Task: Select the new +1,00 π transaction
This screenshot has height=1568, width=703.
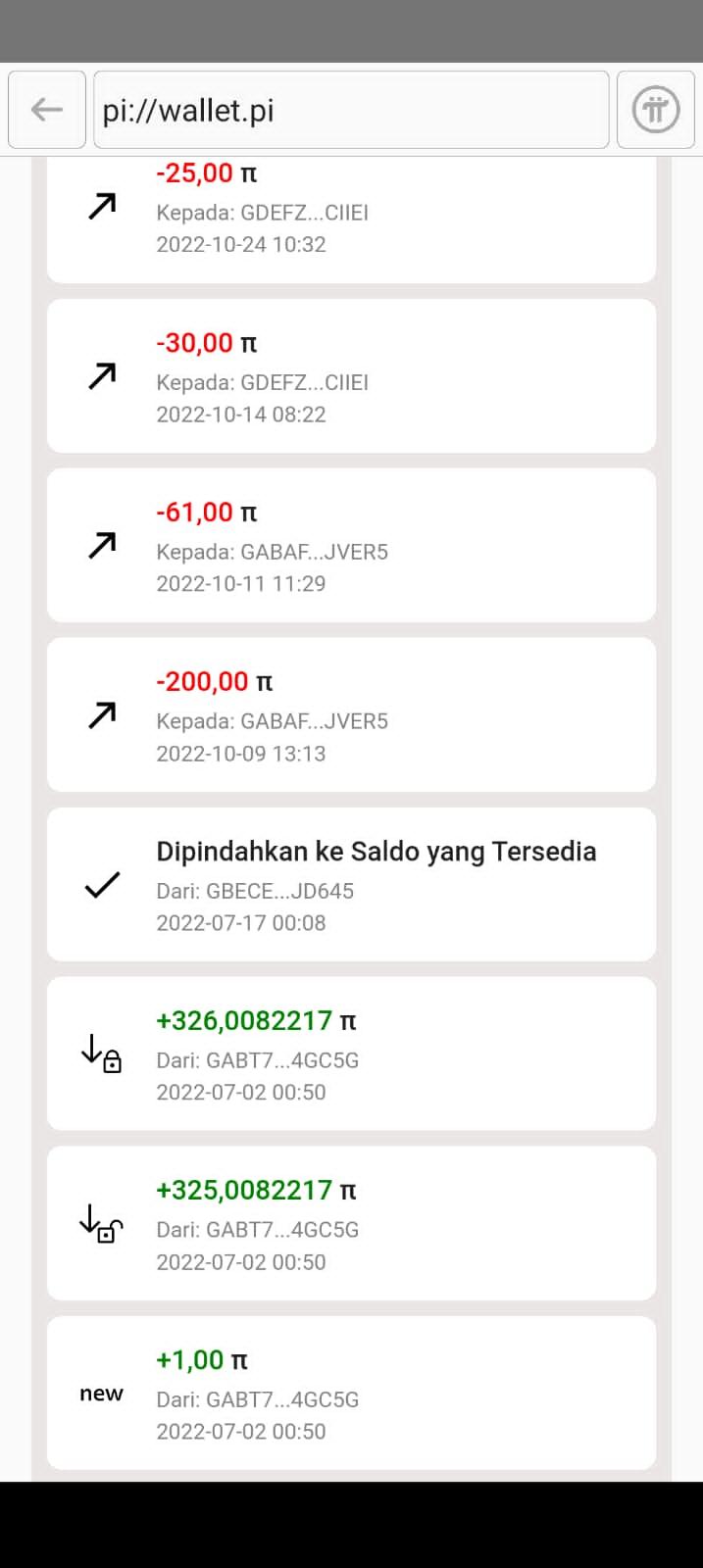Action: pos(351,1393)
